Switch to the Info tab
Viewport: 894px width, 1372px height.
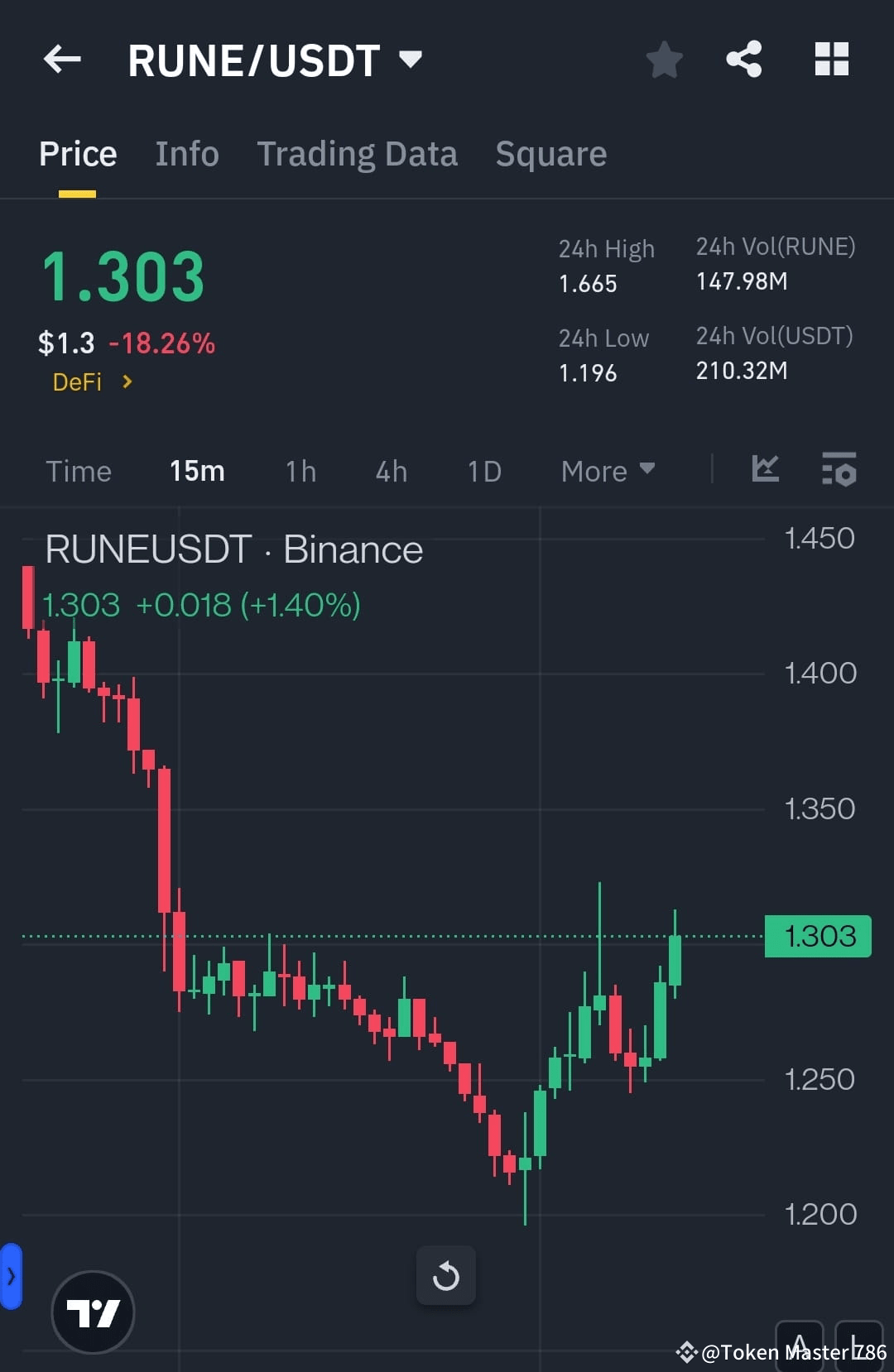(x=186, y=153)
